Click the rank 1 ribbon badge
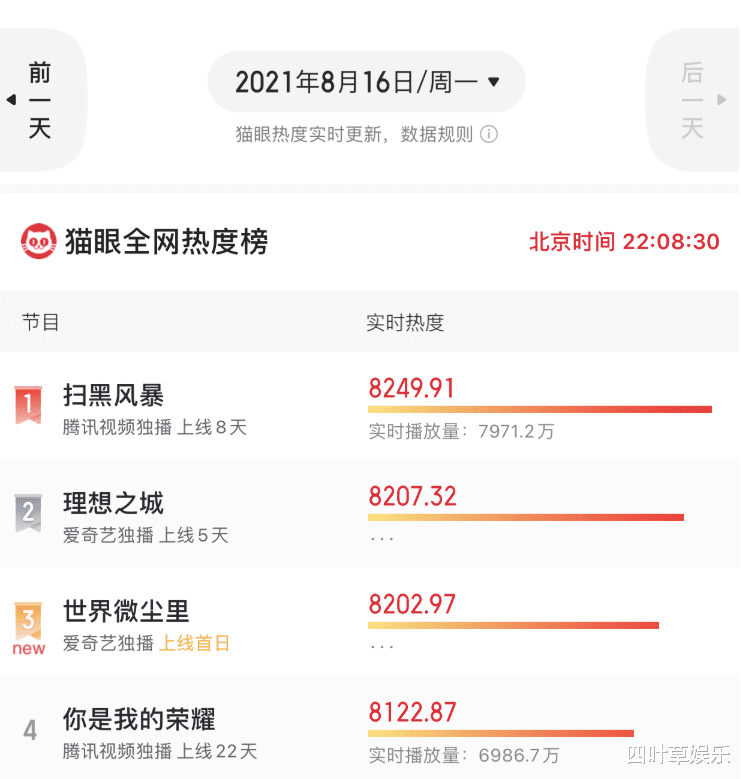 point(28,406)
